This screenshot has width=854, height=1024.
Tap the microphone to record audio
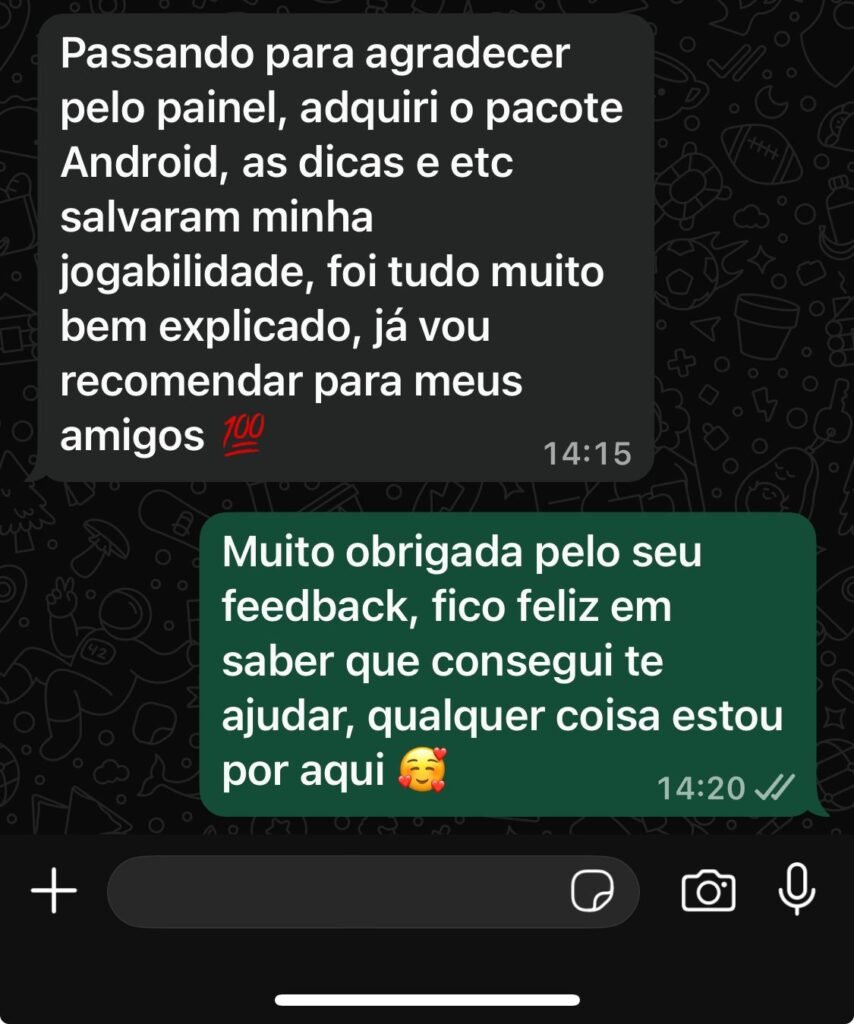797,888
